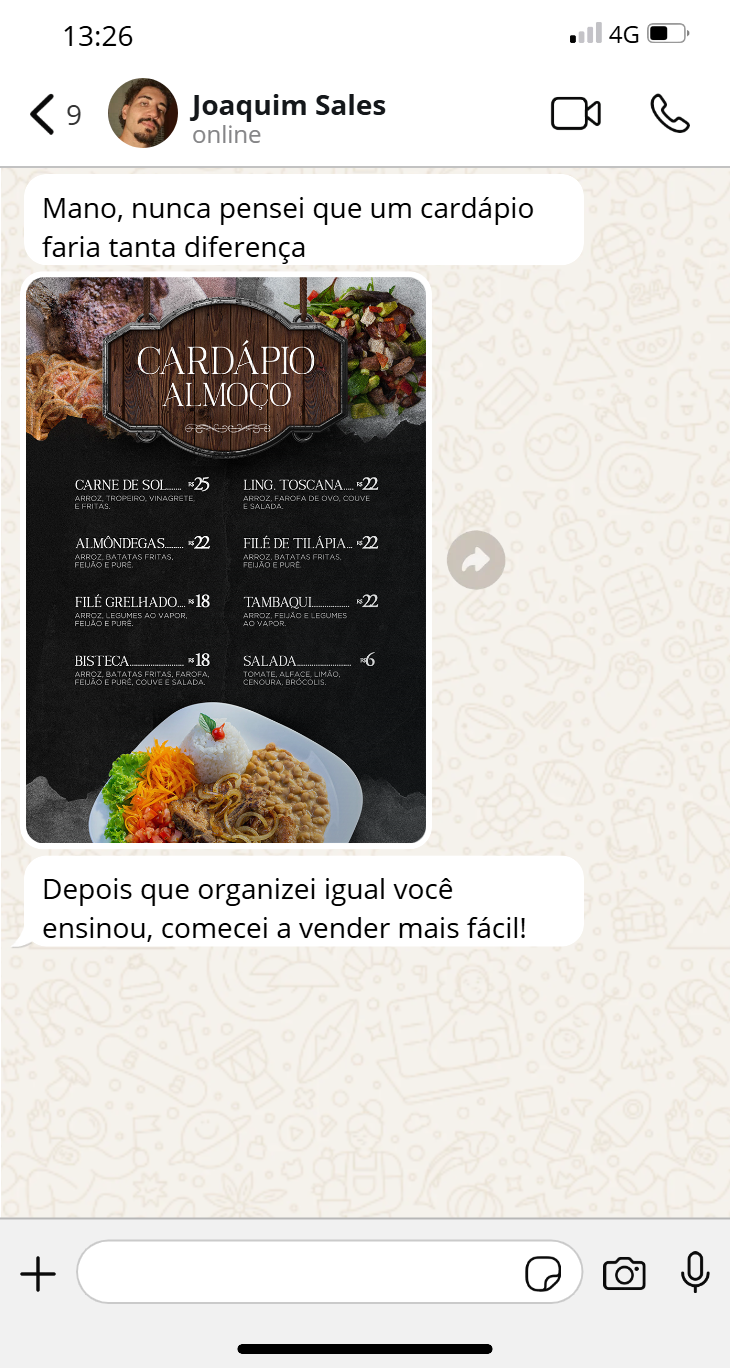Viewport: 730px width, 1368px height.
Task: Focus the message text field
Action: 300,1272
